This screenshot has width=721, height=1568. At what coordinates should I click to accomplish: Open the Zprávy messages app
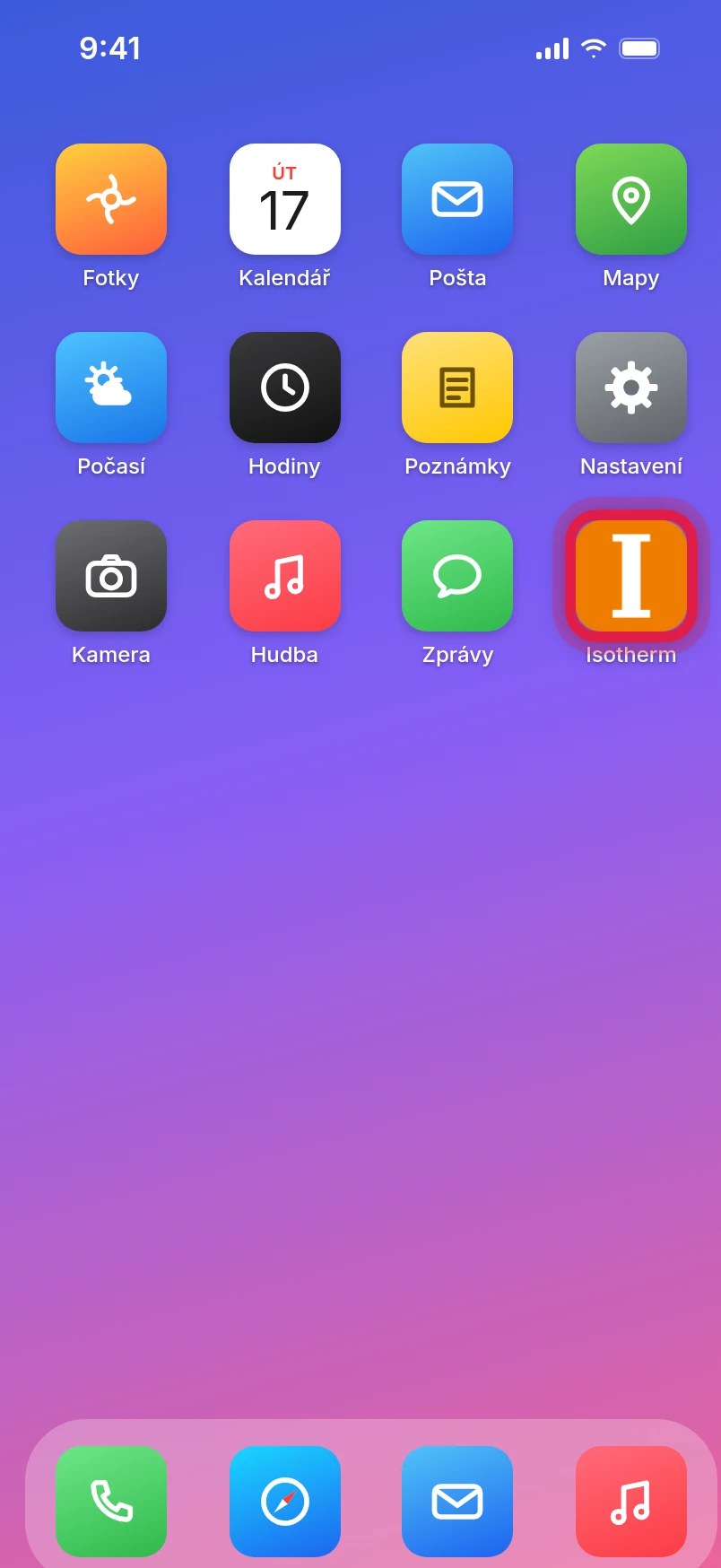[457, 576]
